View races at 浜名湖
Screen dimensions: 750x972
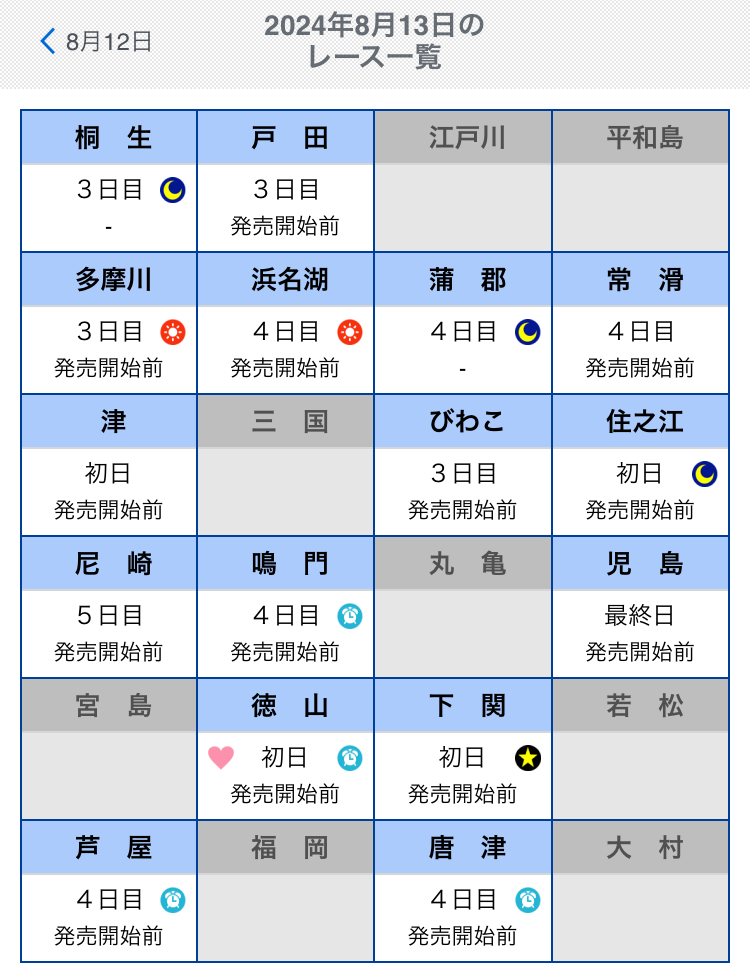coord(286,323)
